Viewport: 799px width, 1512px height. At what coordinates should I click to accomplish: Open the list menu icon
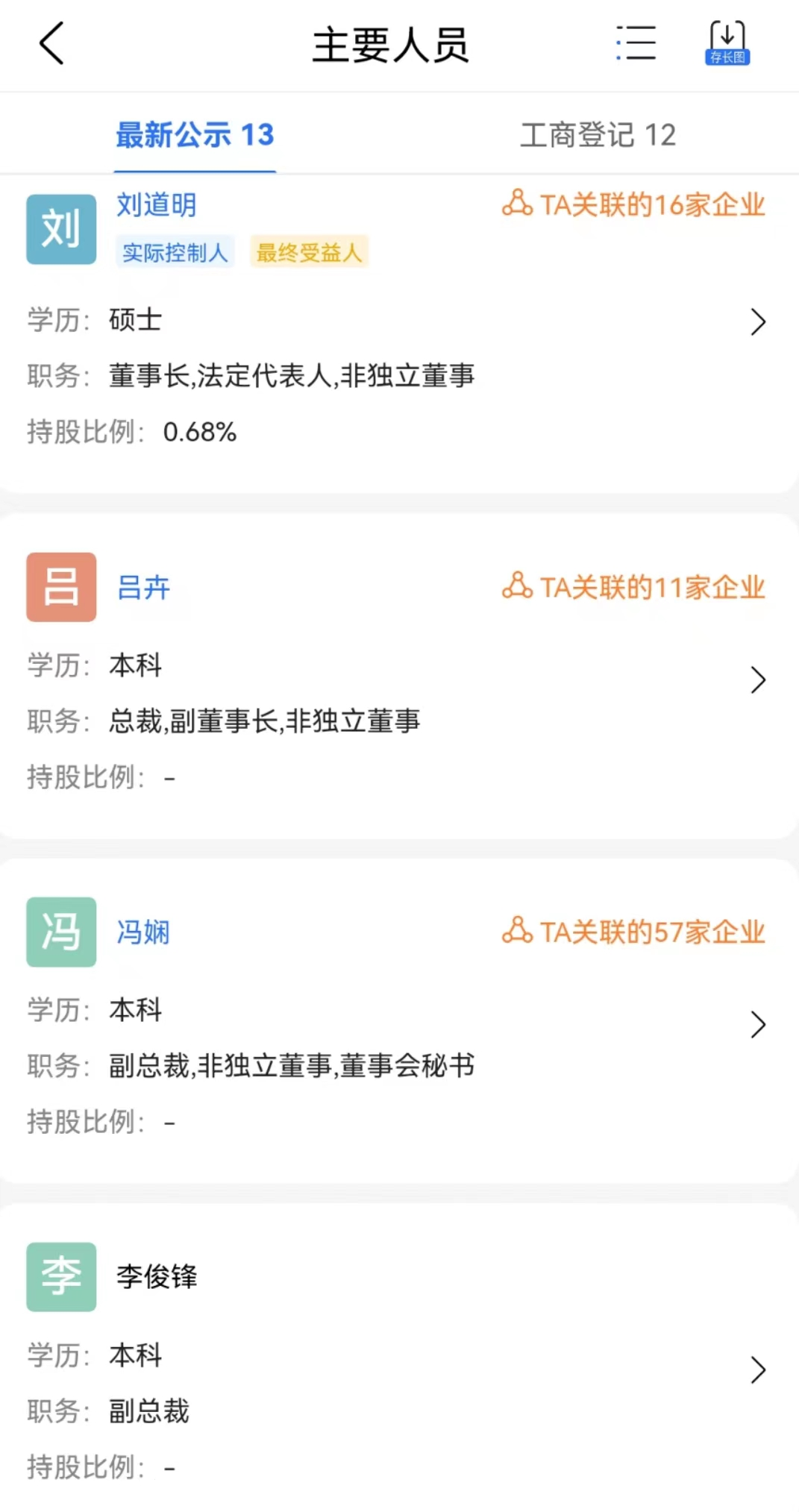(636, 43)
